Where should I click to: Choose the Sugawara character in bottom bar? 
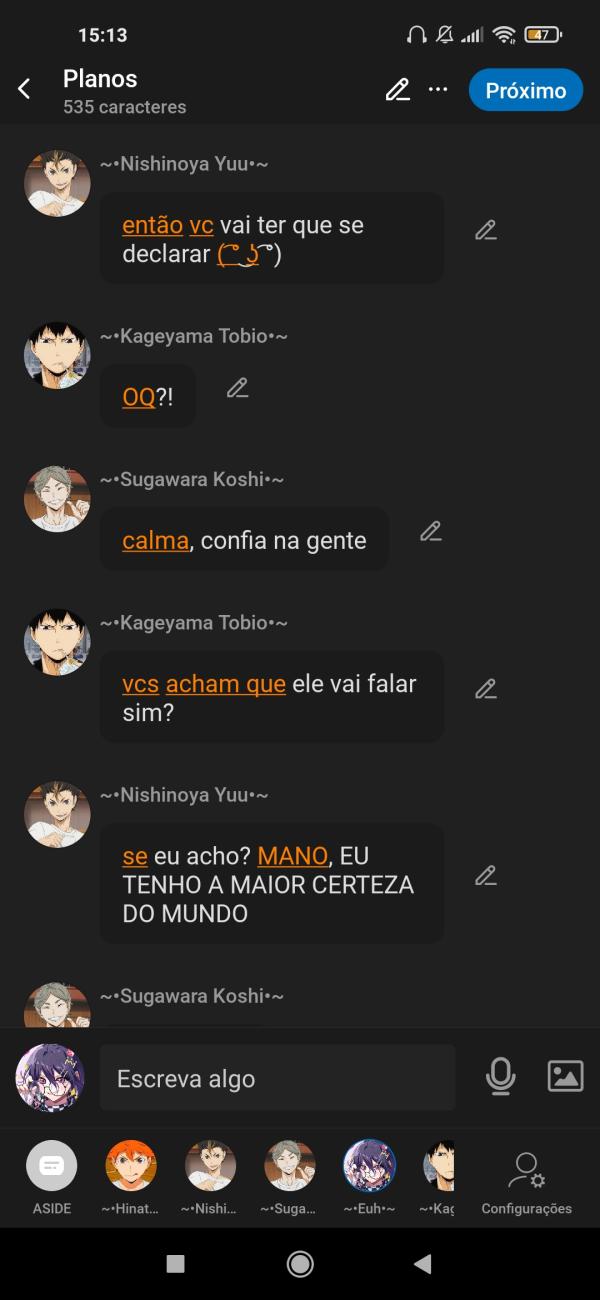point(290,1166)
